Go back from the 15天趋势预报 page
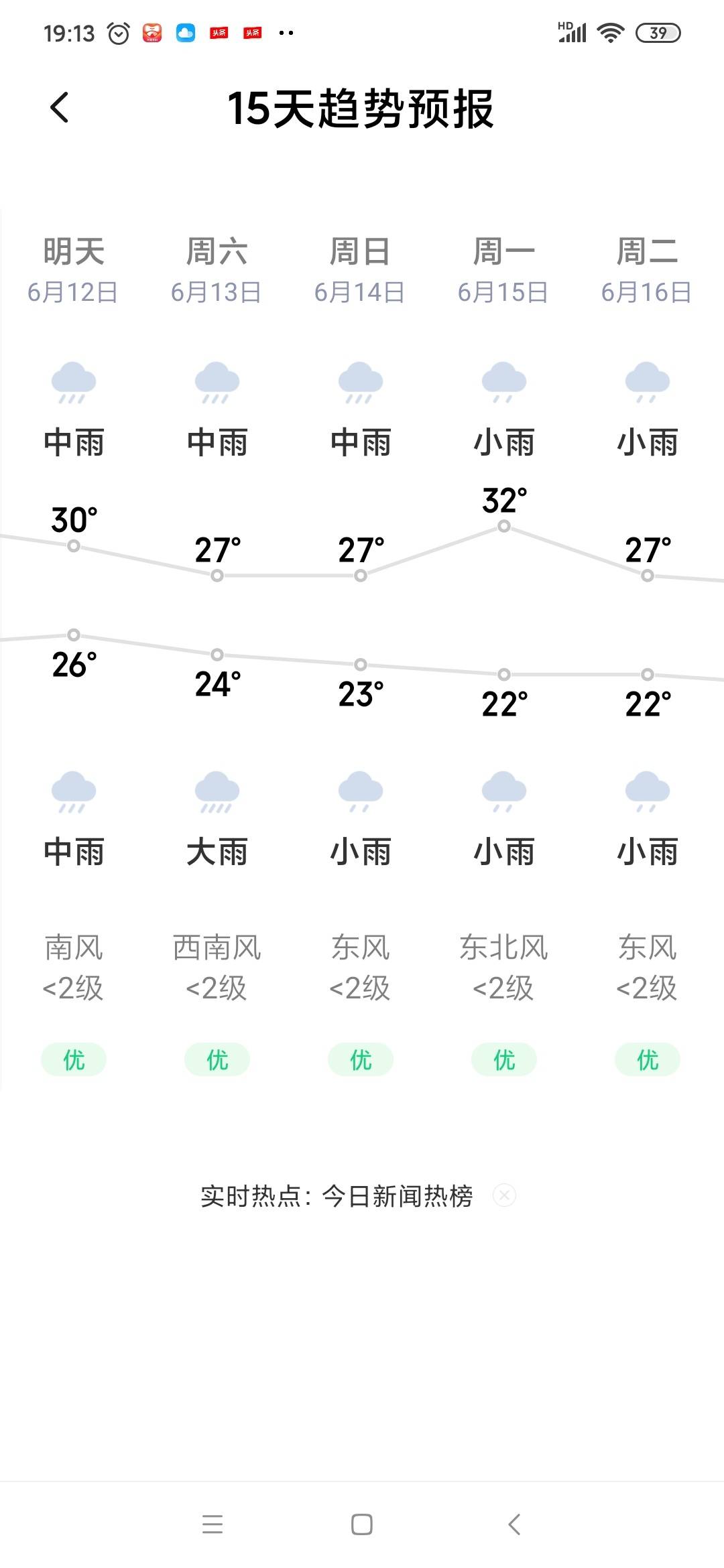Screen dimensions: 724x1568 (60, 107)
